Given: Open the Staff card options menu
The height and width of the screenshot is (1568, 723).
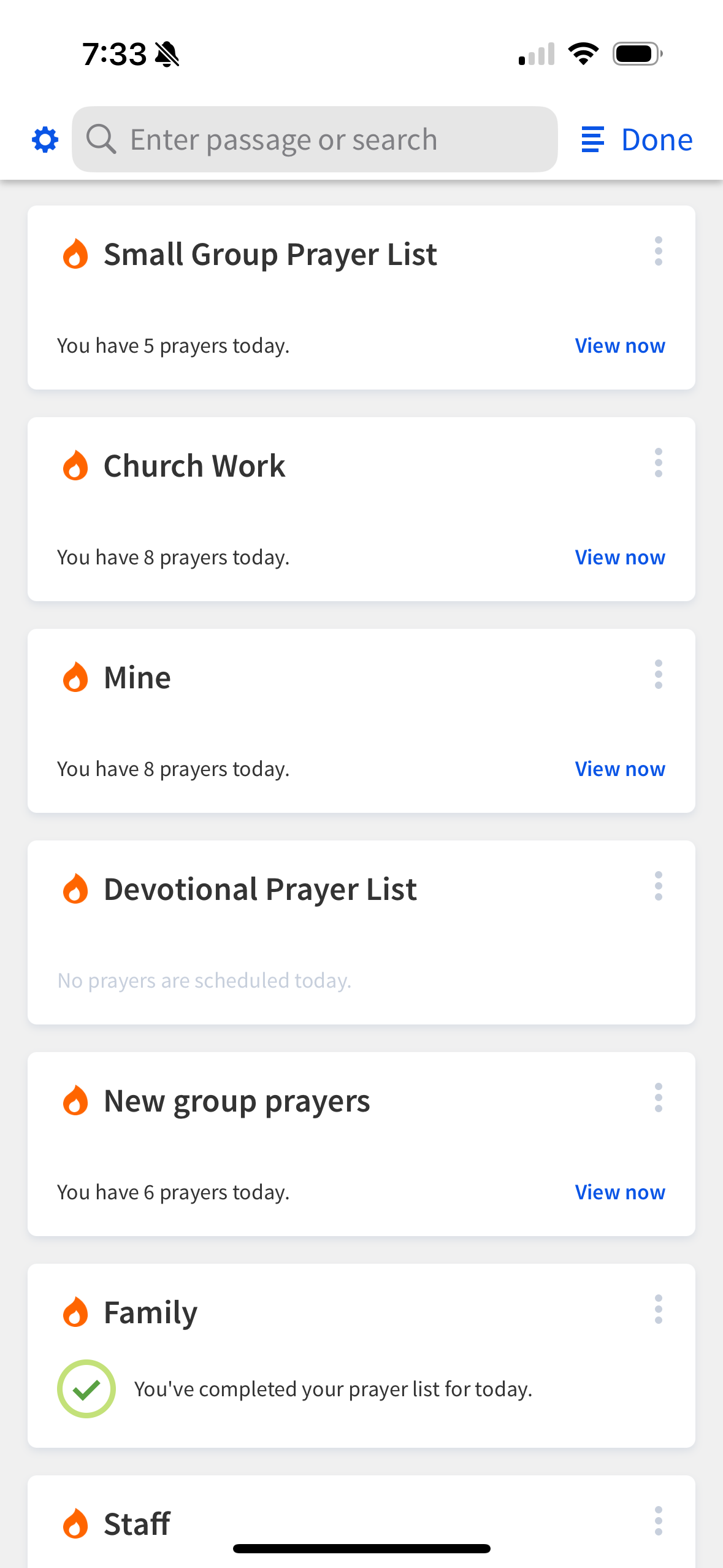Looking at the screenshot, I should [658, 1521].
